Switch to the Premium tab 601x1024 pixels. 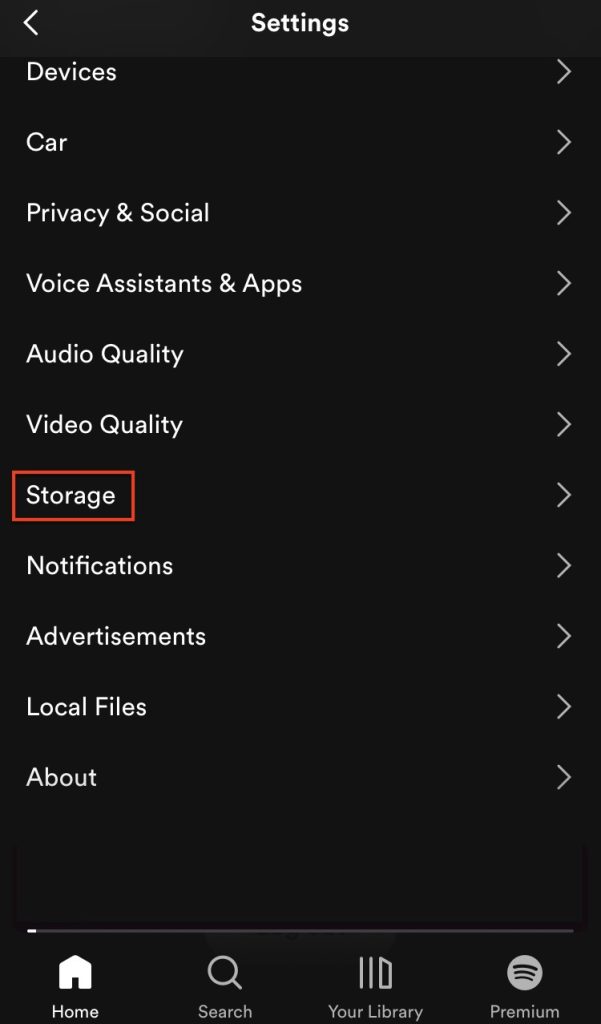click(524, 986)
